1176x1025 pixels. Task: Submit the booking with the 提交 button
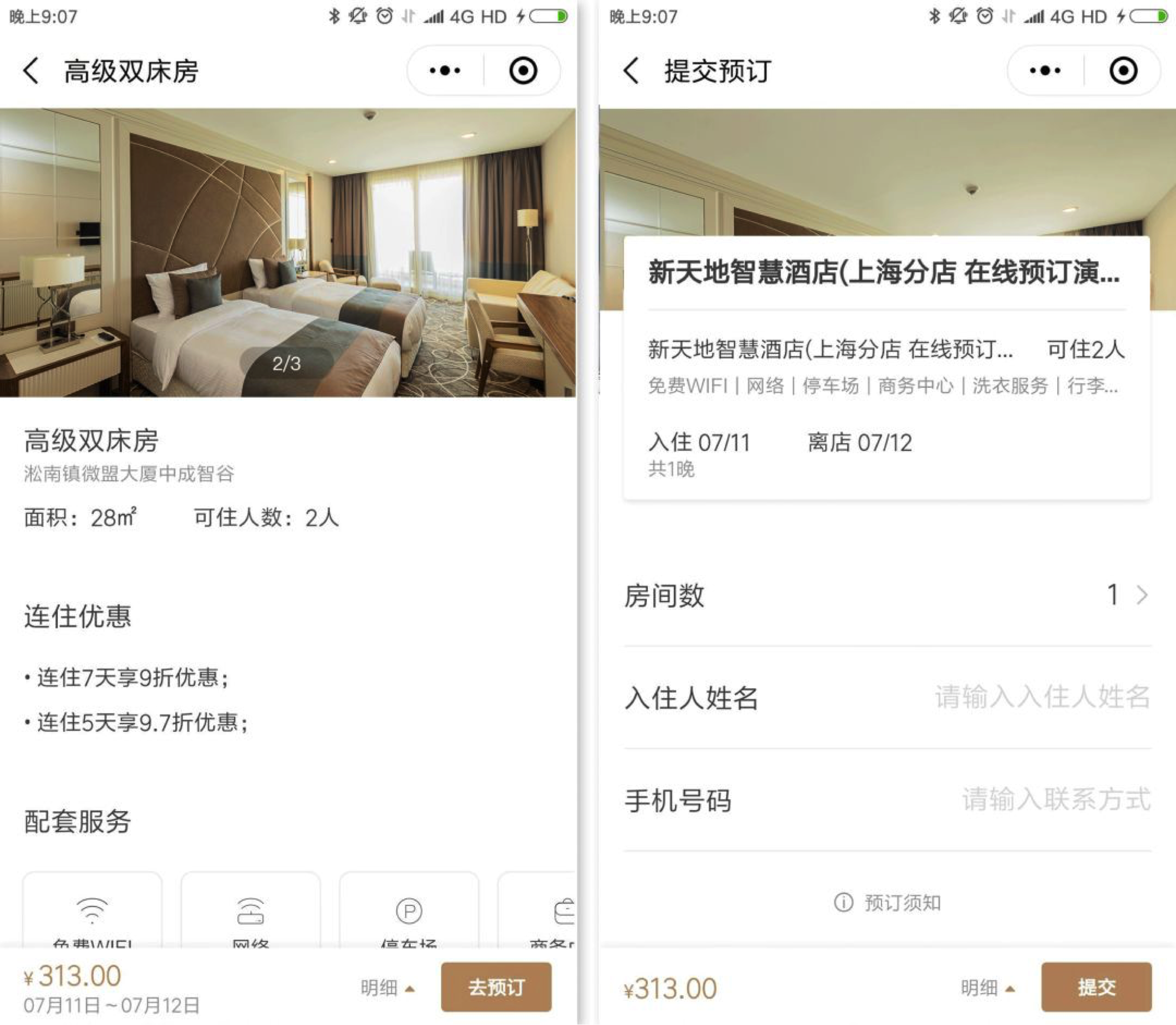point(1096,987)
